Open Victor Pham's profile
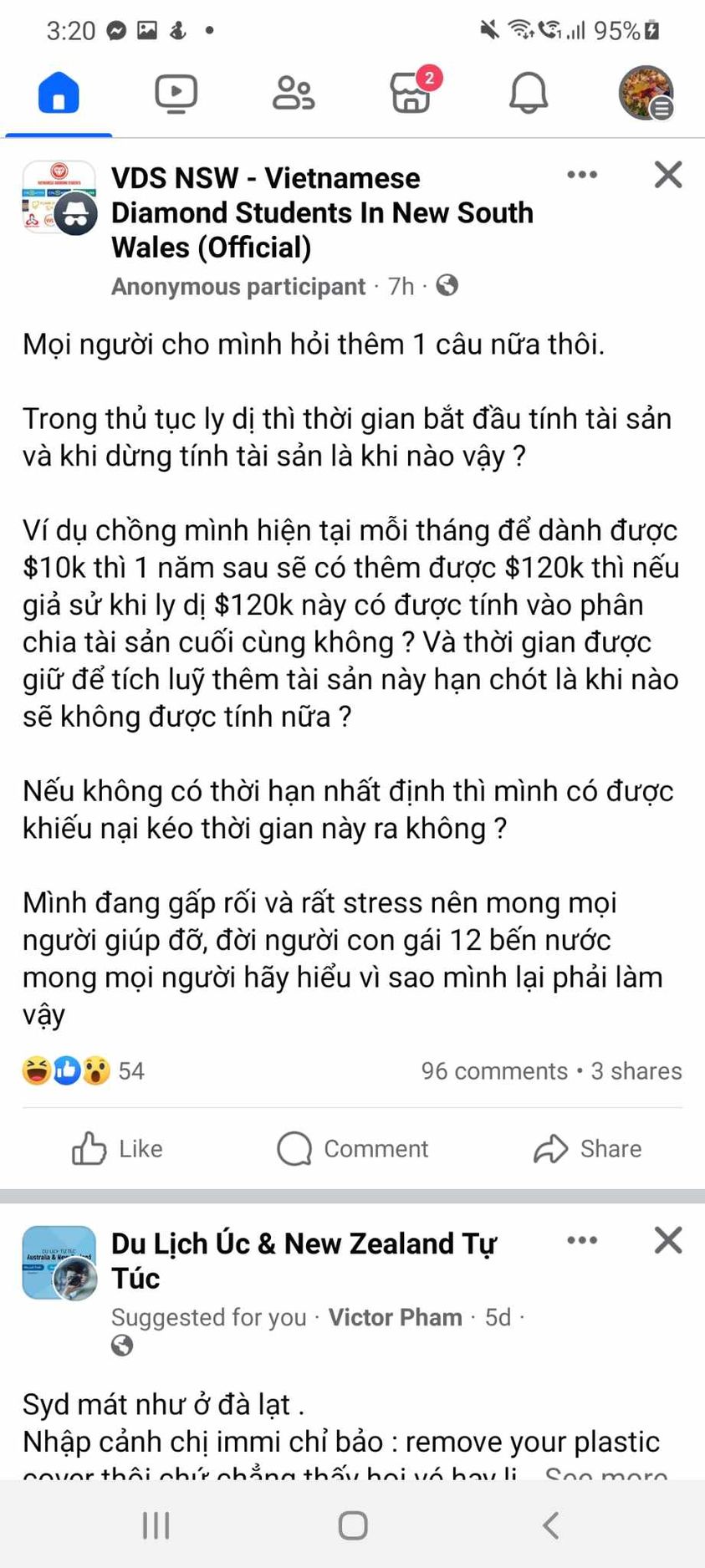Viewport: 705px width, 1568px height. pos(395,1317)
